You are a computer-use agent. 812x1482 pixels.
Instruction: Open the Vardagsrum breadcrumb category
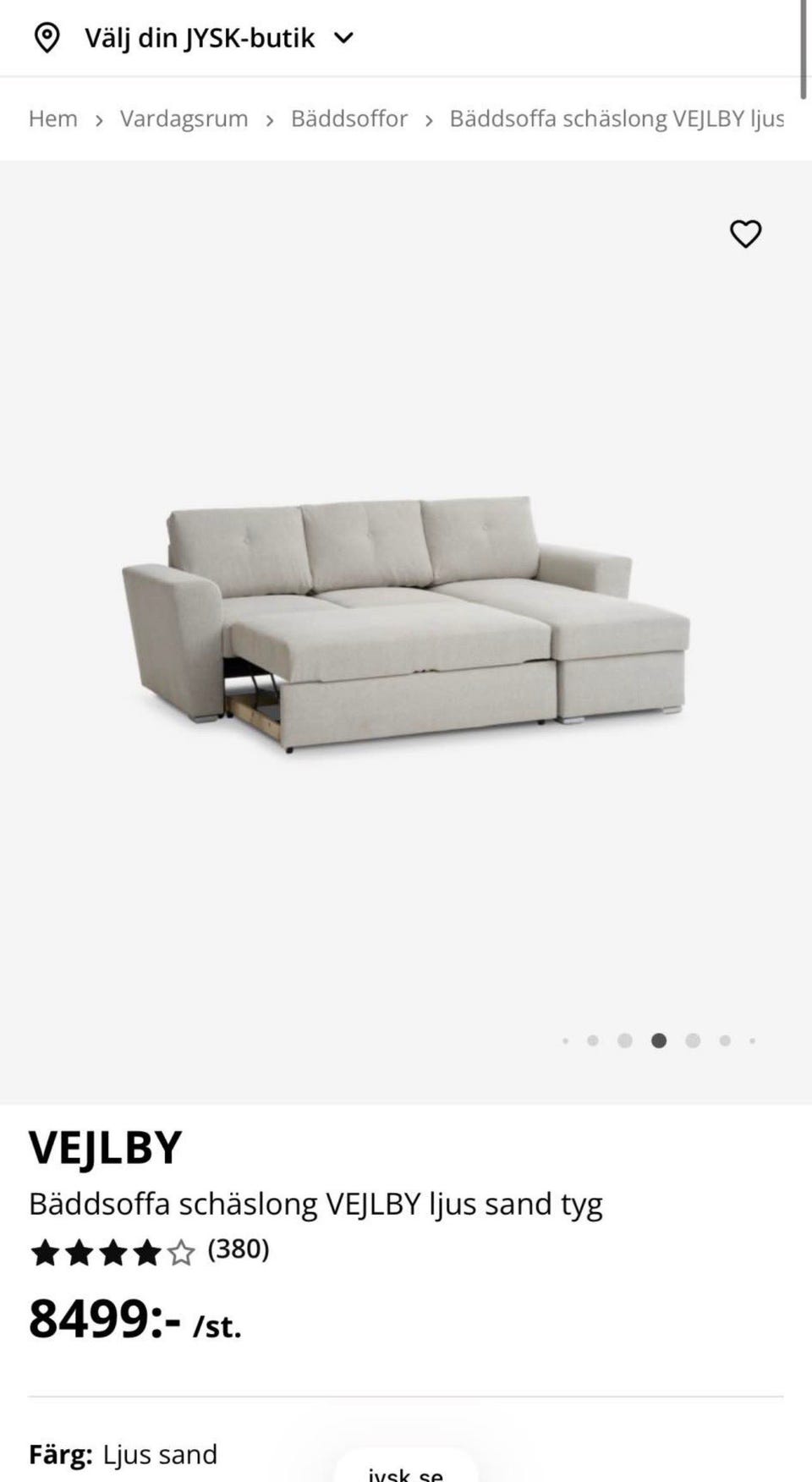tap(184, 118)
